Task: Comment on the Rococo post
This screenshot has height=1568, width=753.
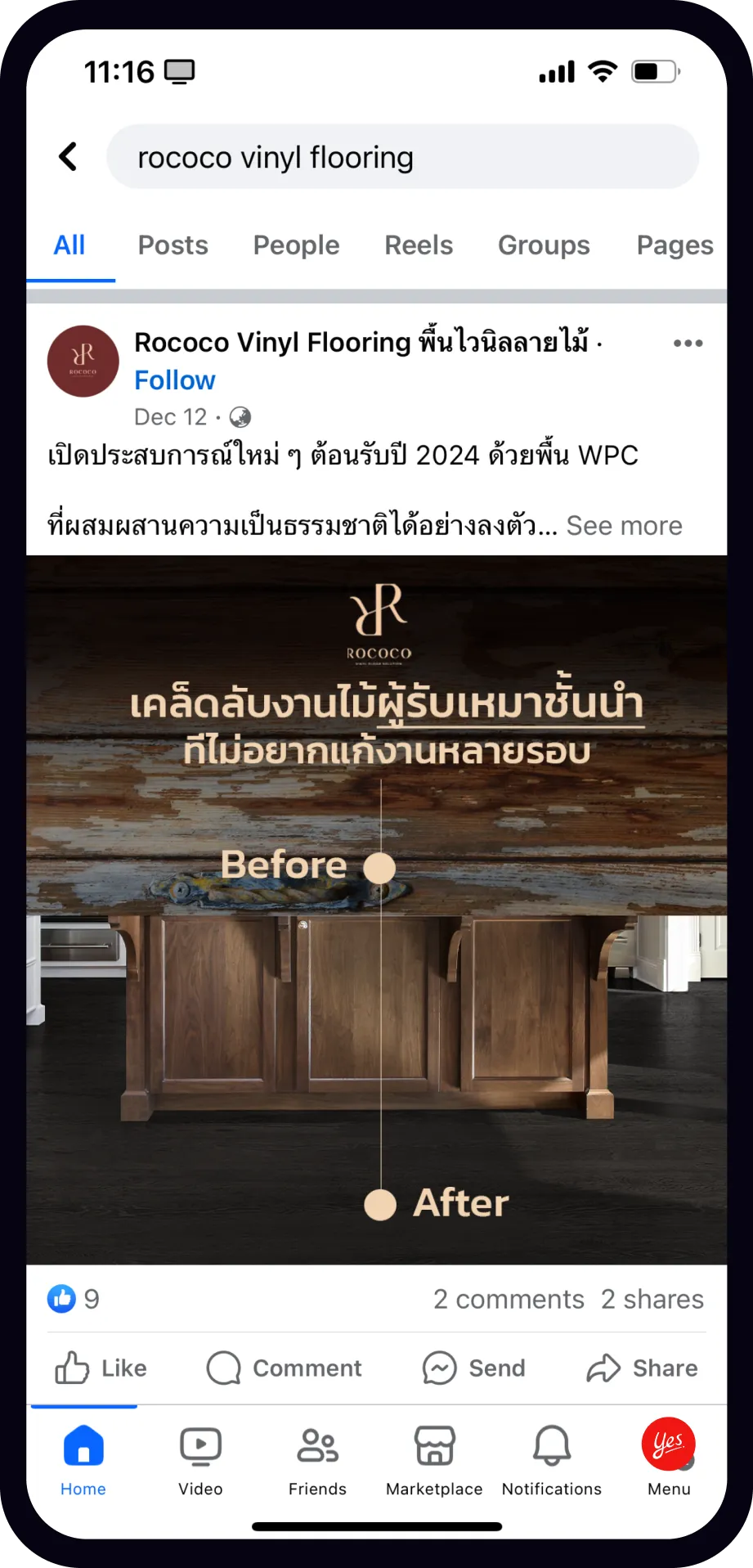Action: (x=285, y=1368)
